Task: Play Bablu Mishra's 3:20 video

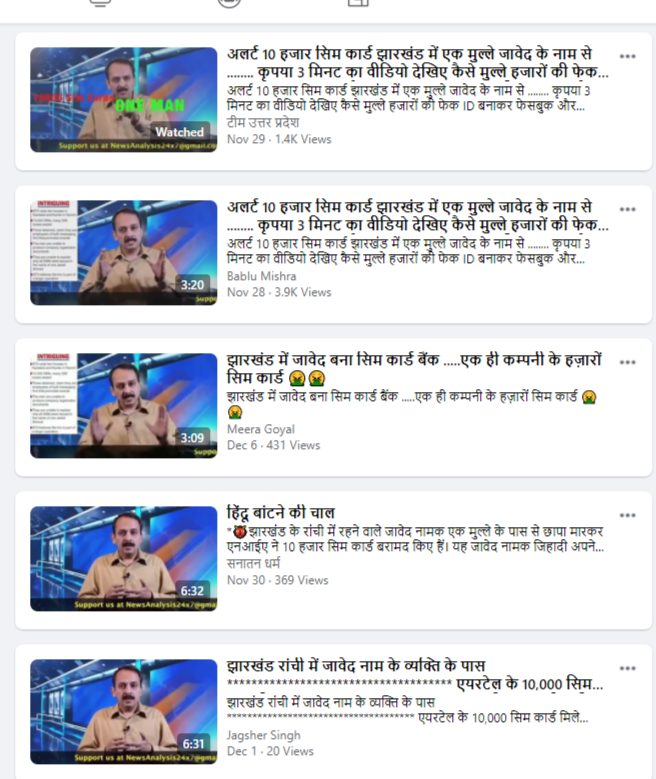Action: point(123,252)
